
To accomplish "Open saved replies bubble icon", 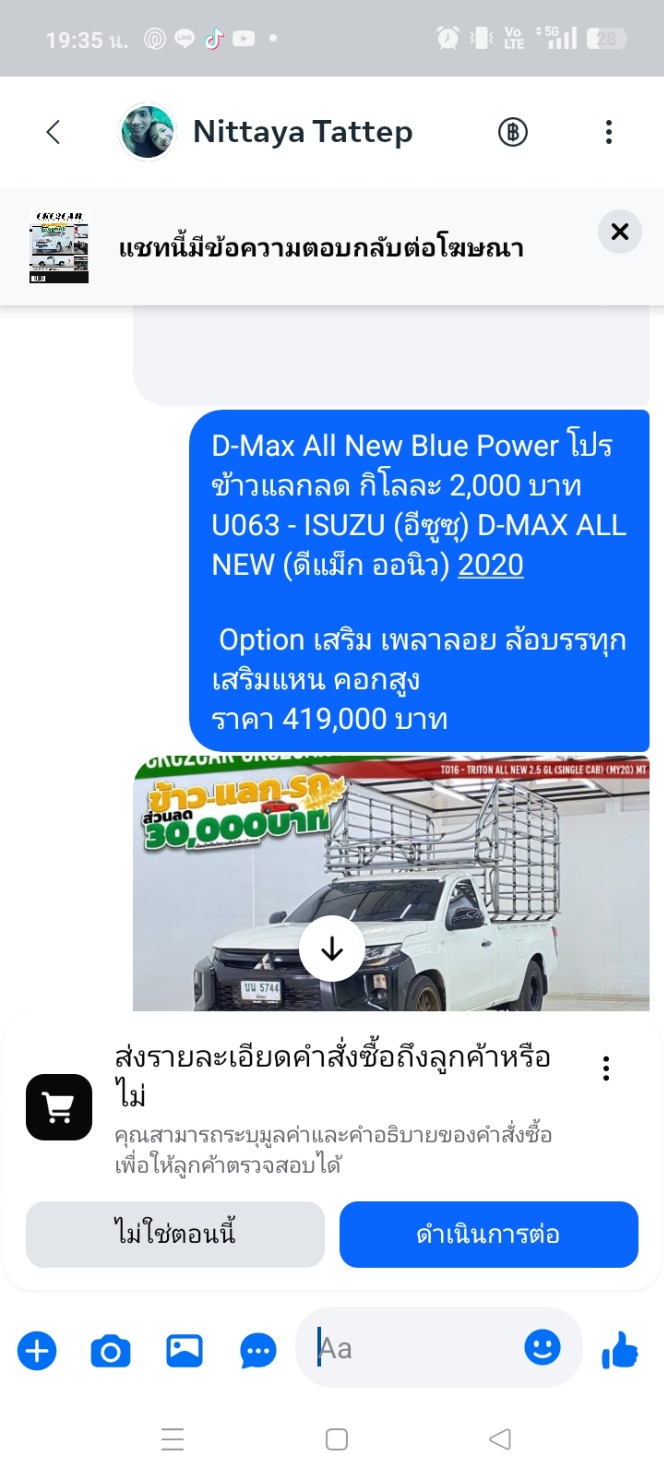I will coord(258,1352).
